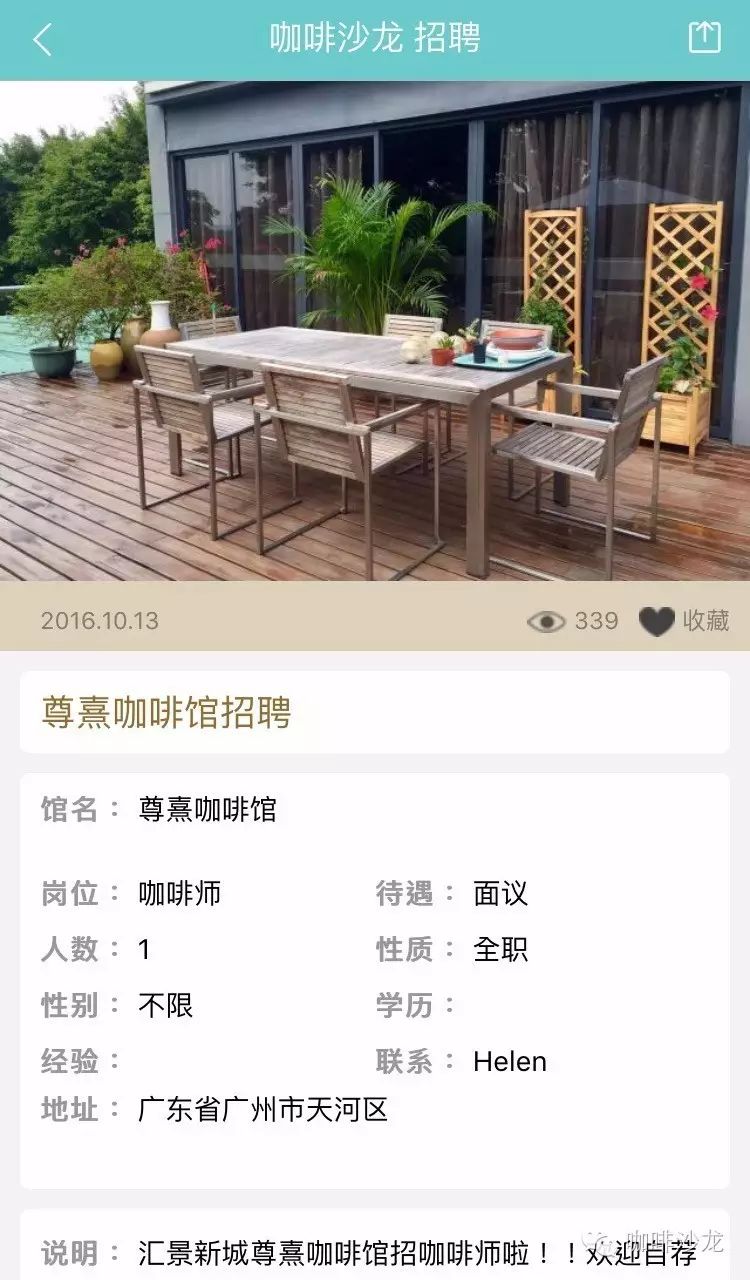
Task: Share this job posting
Action: pyautogui.click(x=704, y=38)
